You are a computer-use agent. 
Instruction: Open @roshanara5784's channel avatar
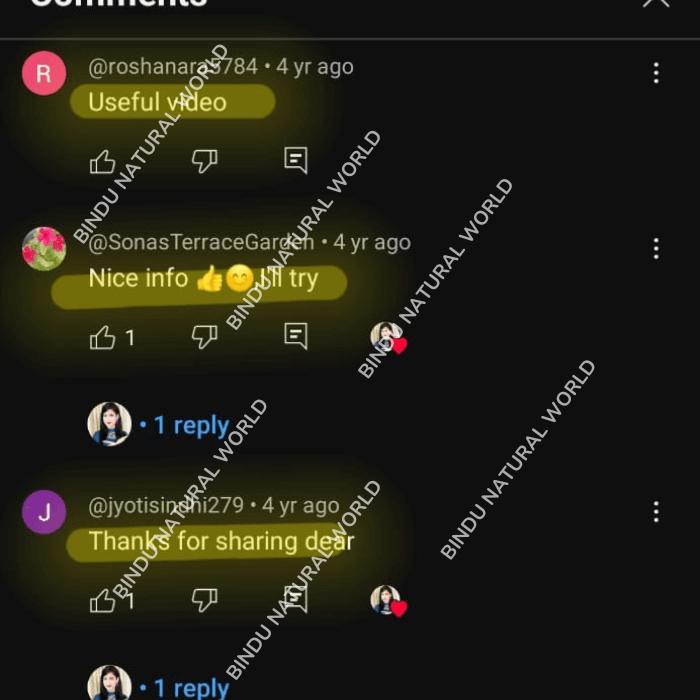click(x=43, y=73)
